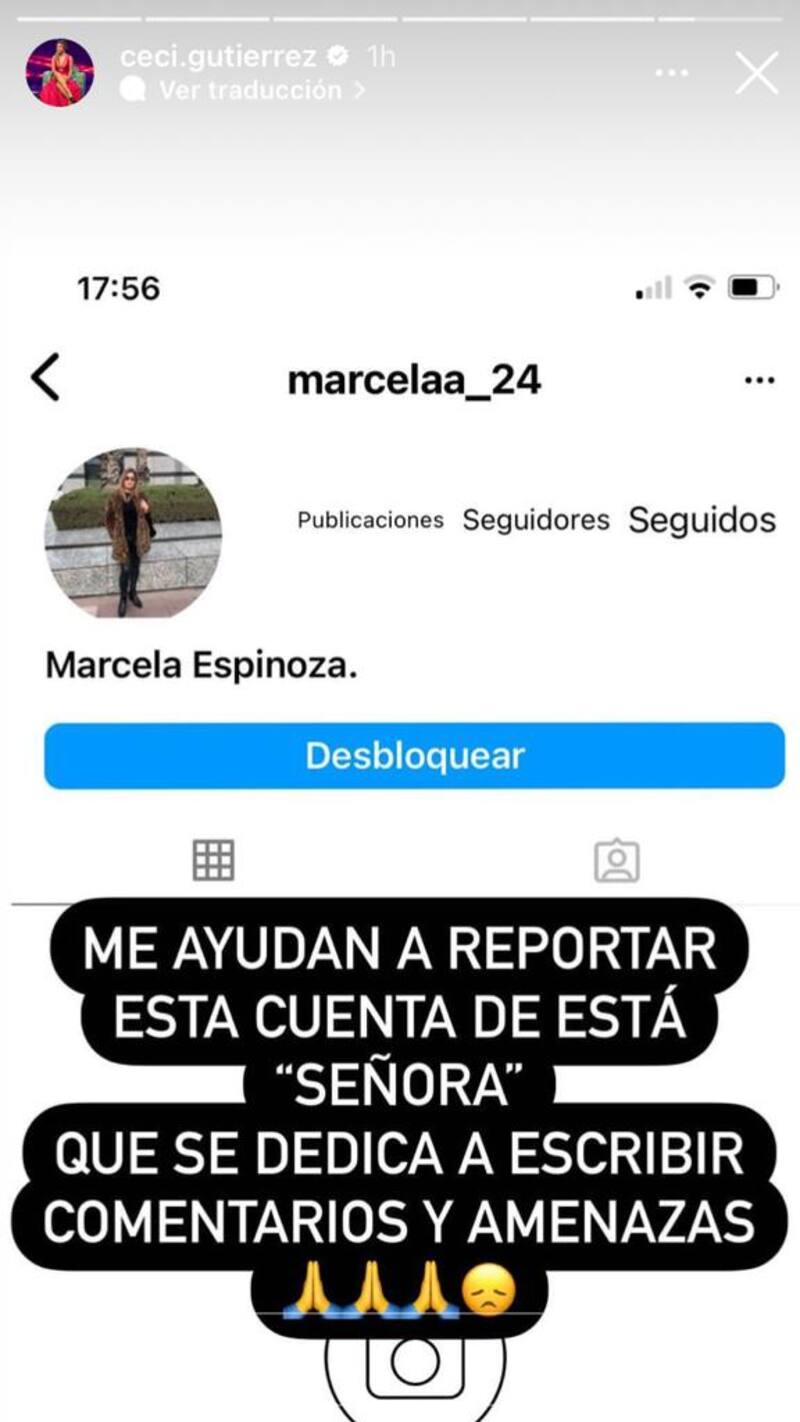Tap Ver traducción to translate the story
The height and width of the screenshot is (1422, 800).
tap(251, 90)
